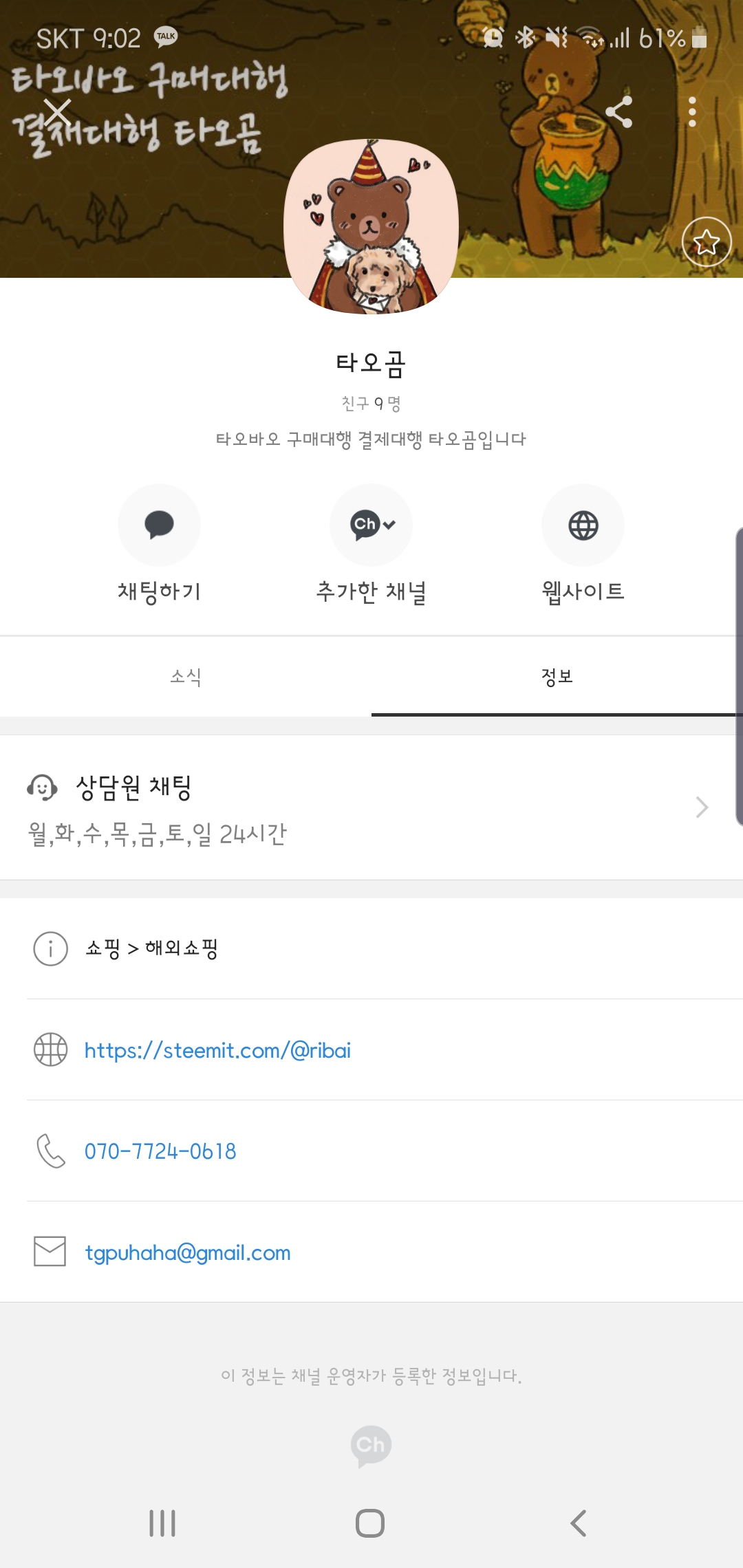Tap the phone receiver icon next to the number

click(x=49, y=1150)
